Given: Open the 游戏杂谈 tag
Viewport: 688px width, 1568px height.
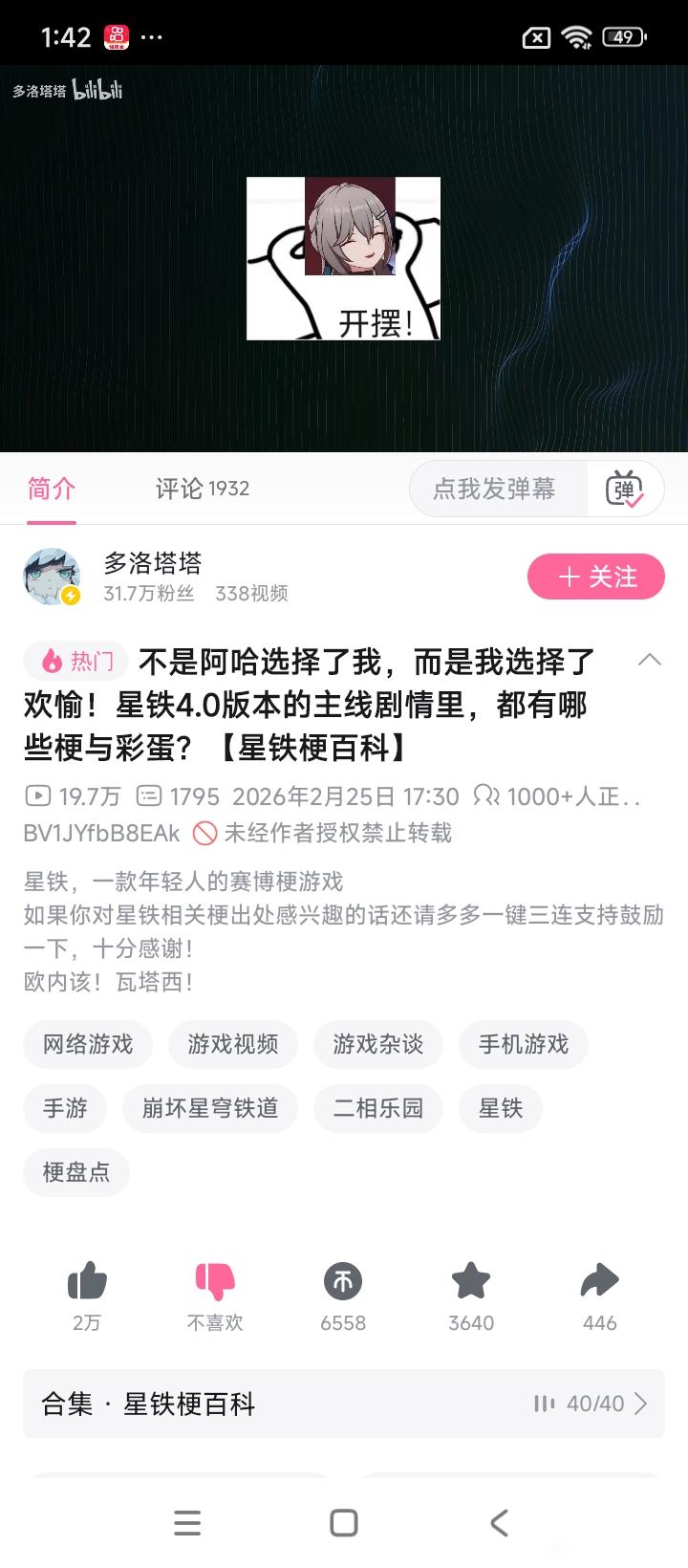Looking at the screenshot, I should point(378,1044).
